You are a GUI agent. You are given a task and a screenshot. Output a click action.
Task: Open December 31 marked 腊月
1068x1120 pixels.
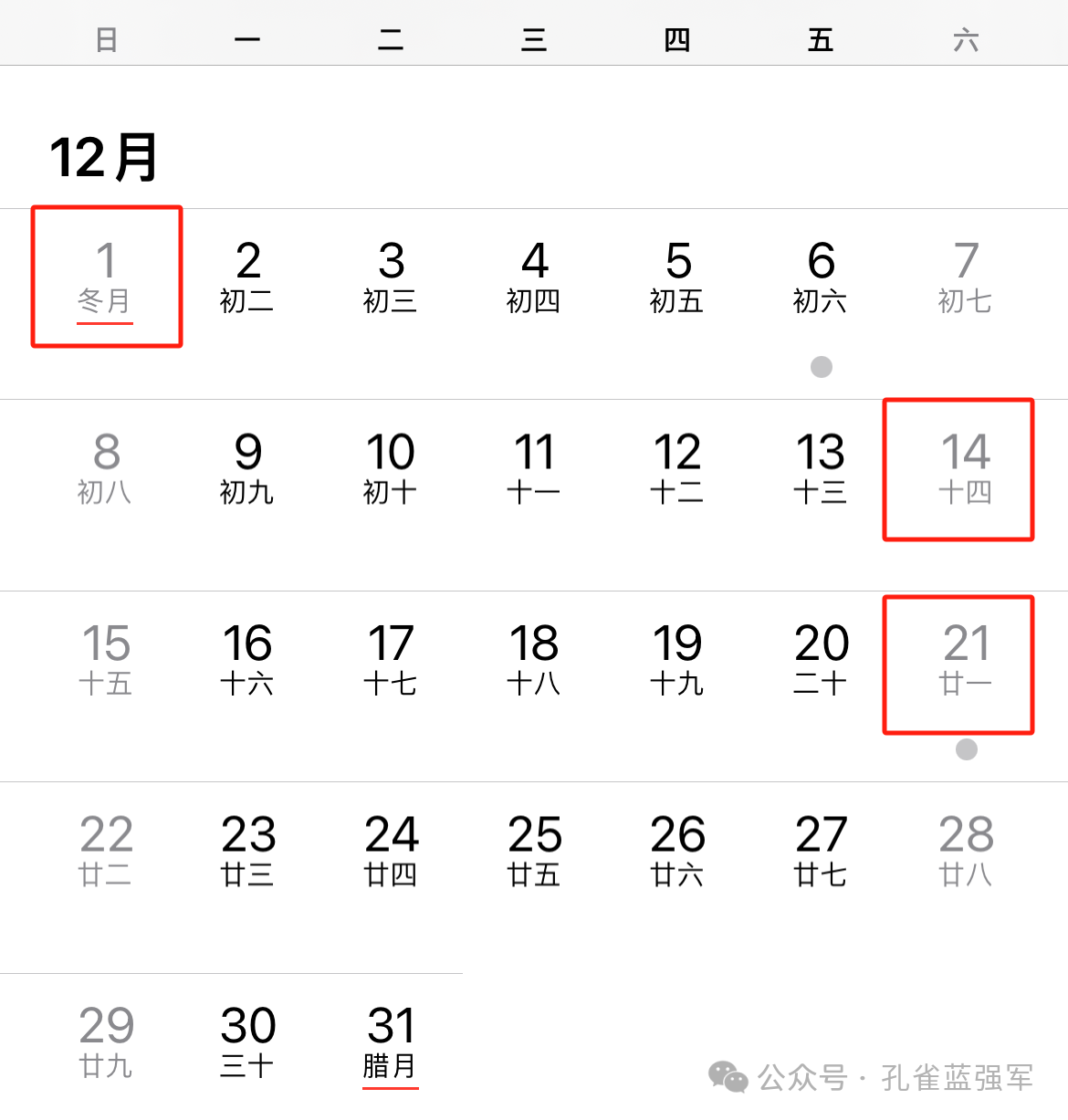click(x=391, y=1041)
